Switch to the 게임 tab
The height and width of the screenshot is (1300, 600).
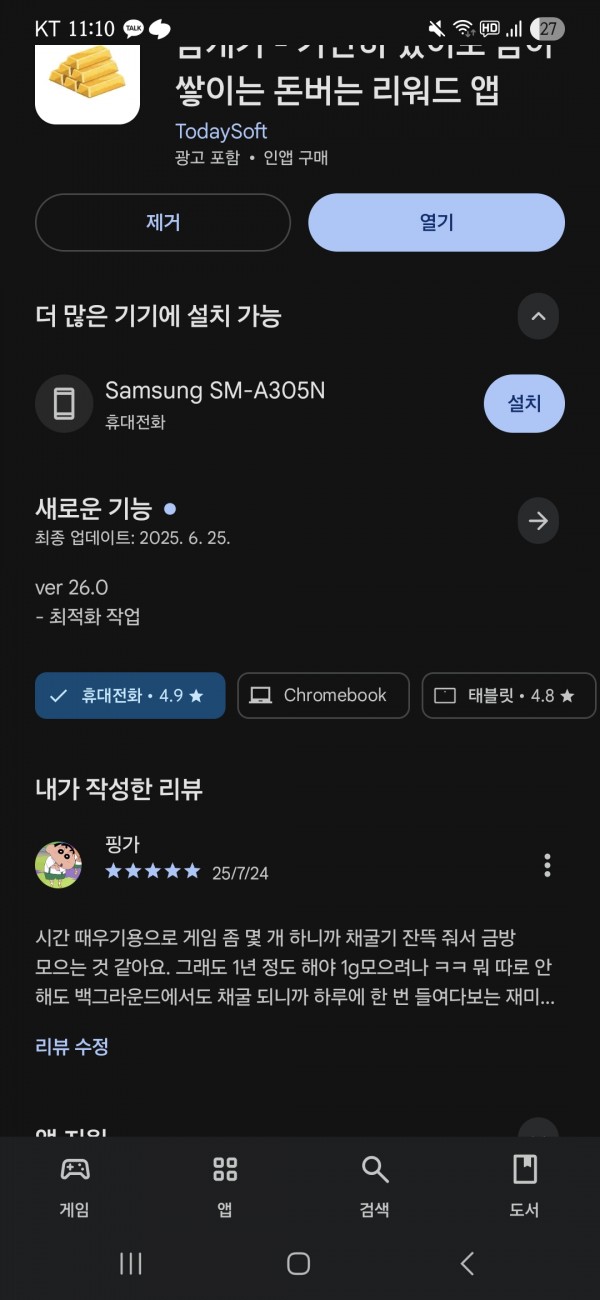[75, 1186]
